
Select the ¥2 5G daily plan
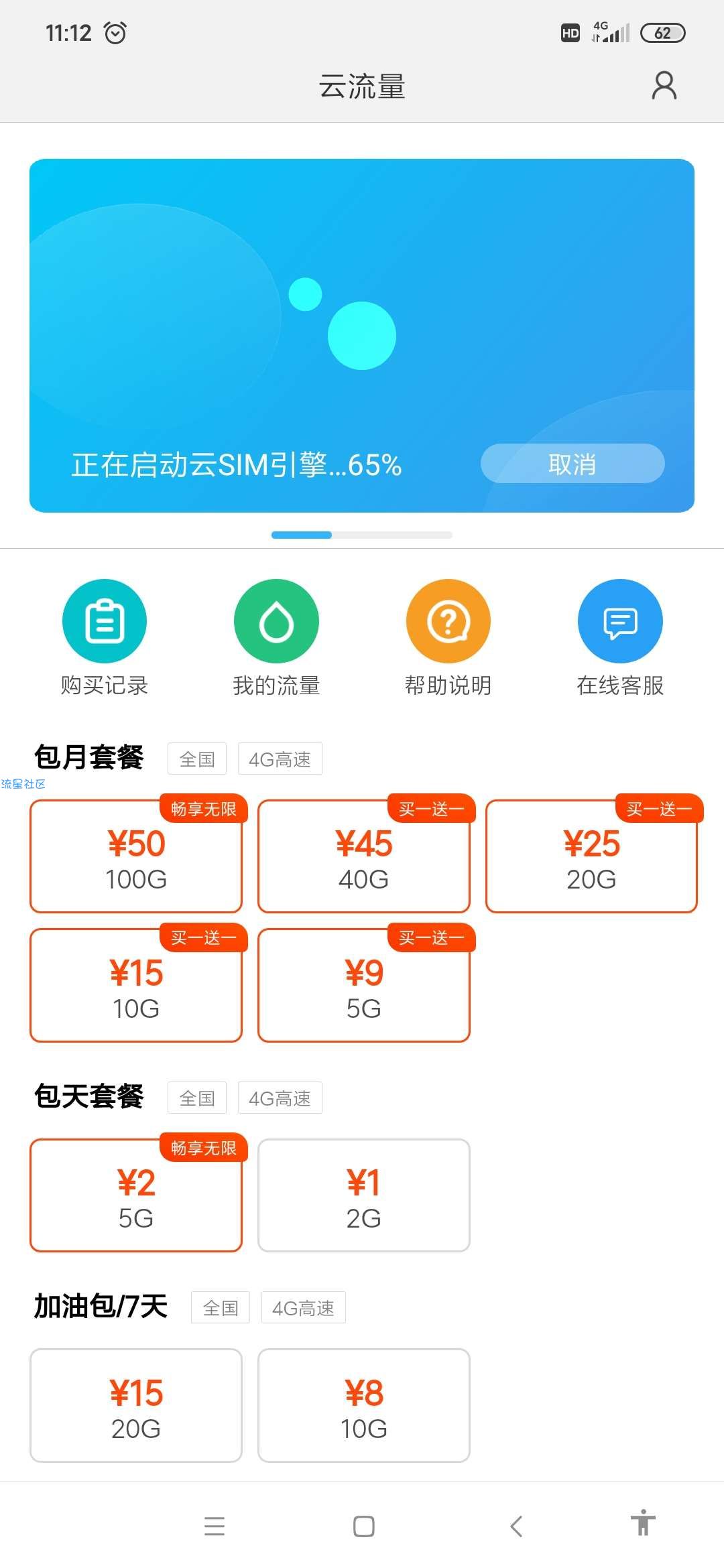(136, 1196)
